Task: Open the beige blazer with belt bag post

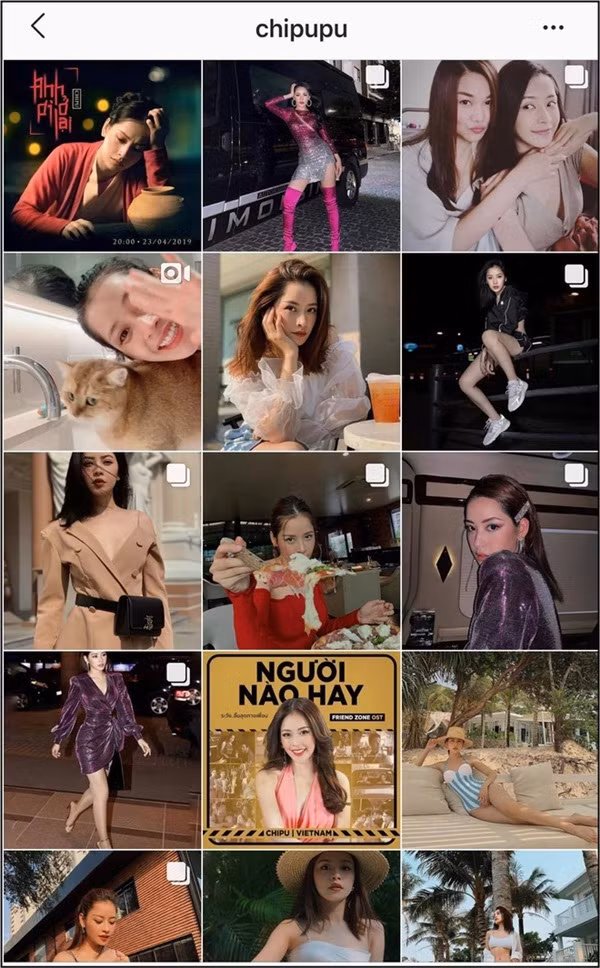Action: click(x=102, y=551)
